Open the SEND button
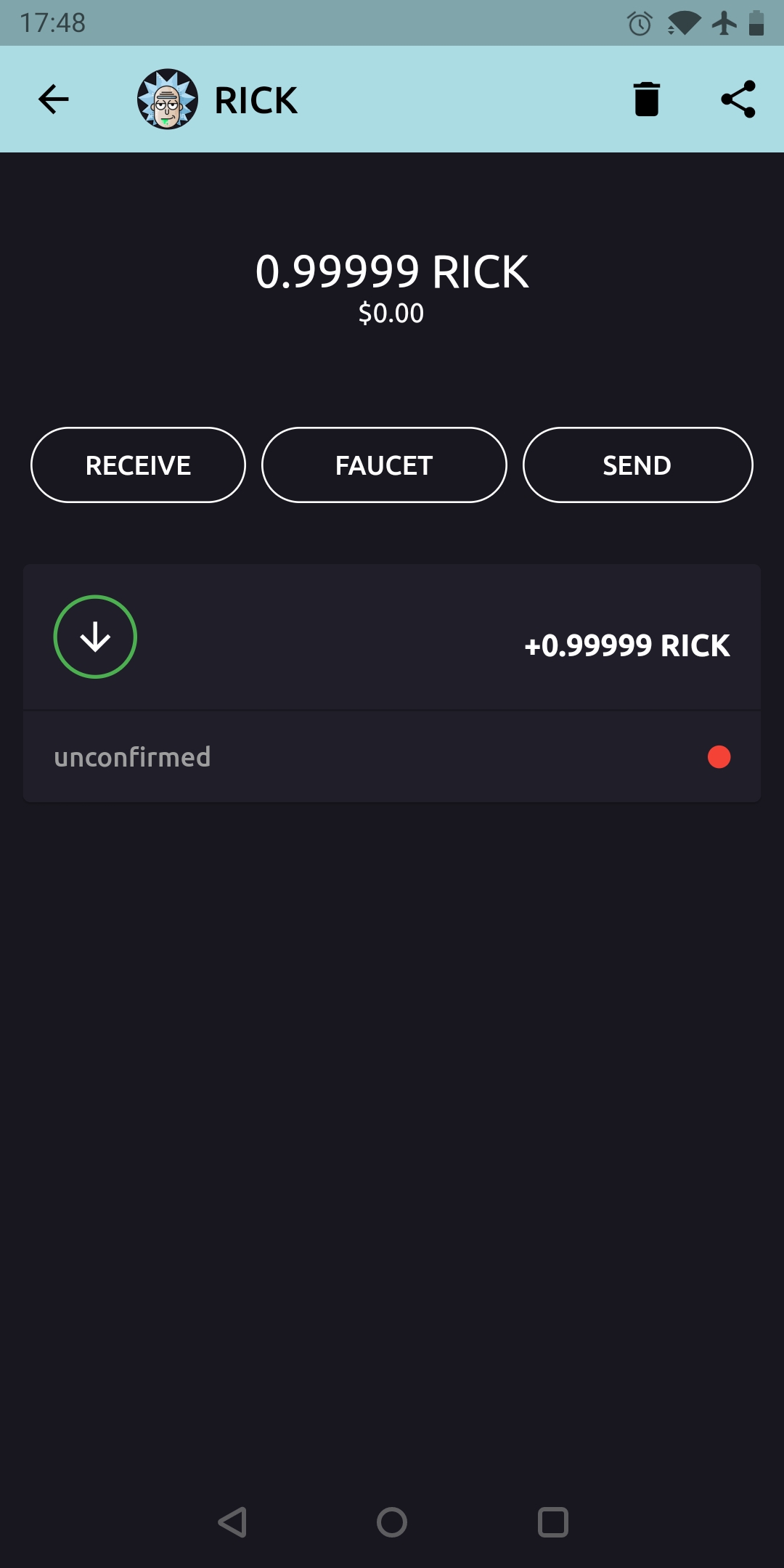Screen dimensions: 784x1568 [637, 465]
